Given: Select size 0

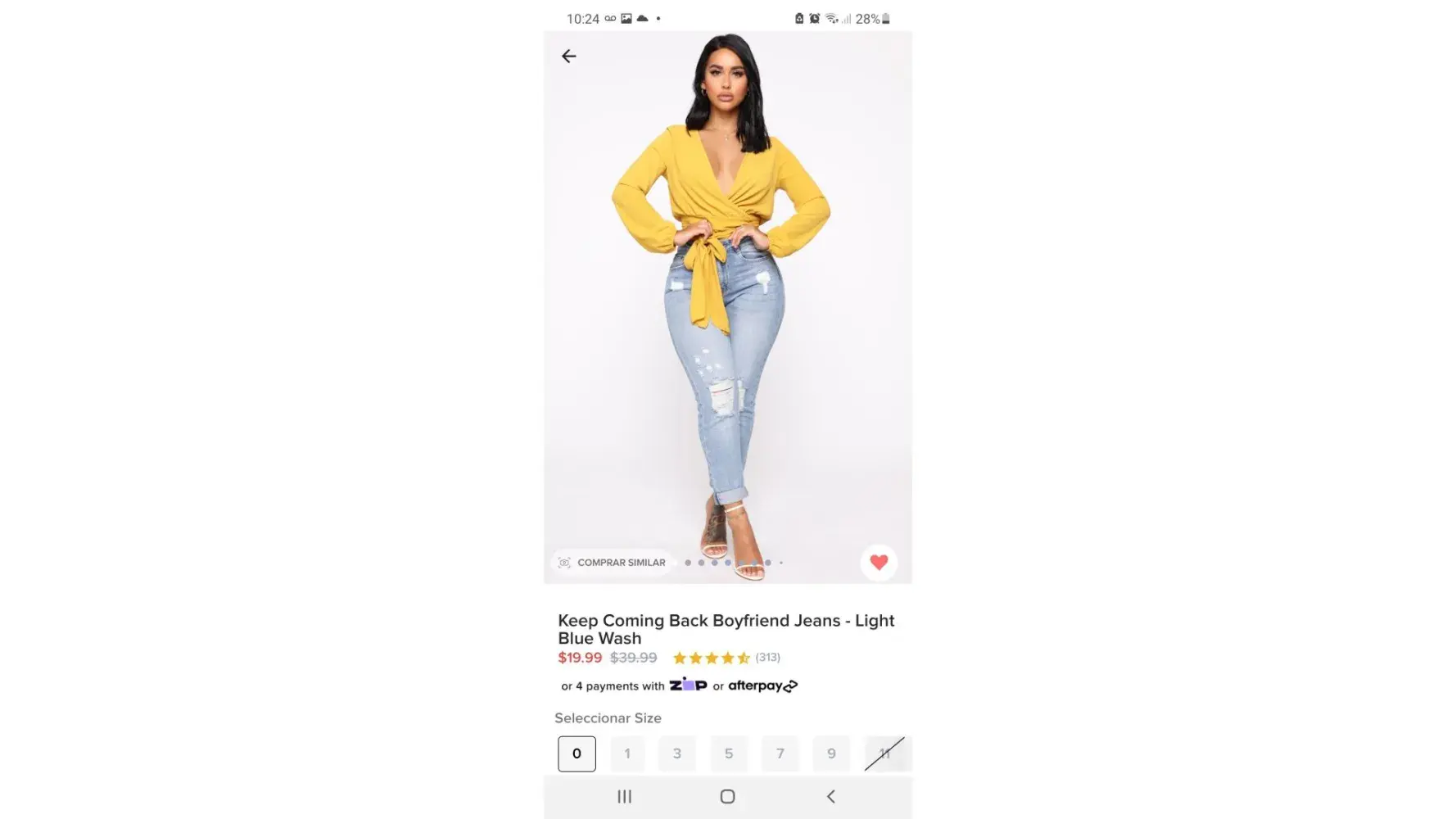Looking at the screenshot, I should click(x=577, y=753).
